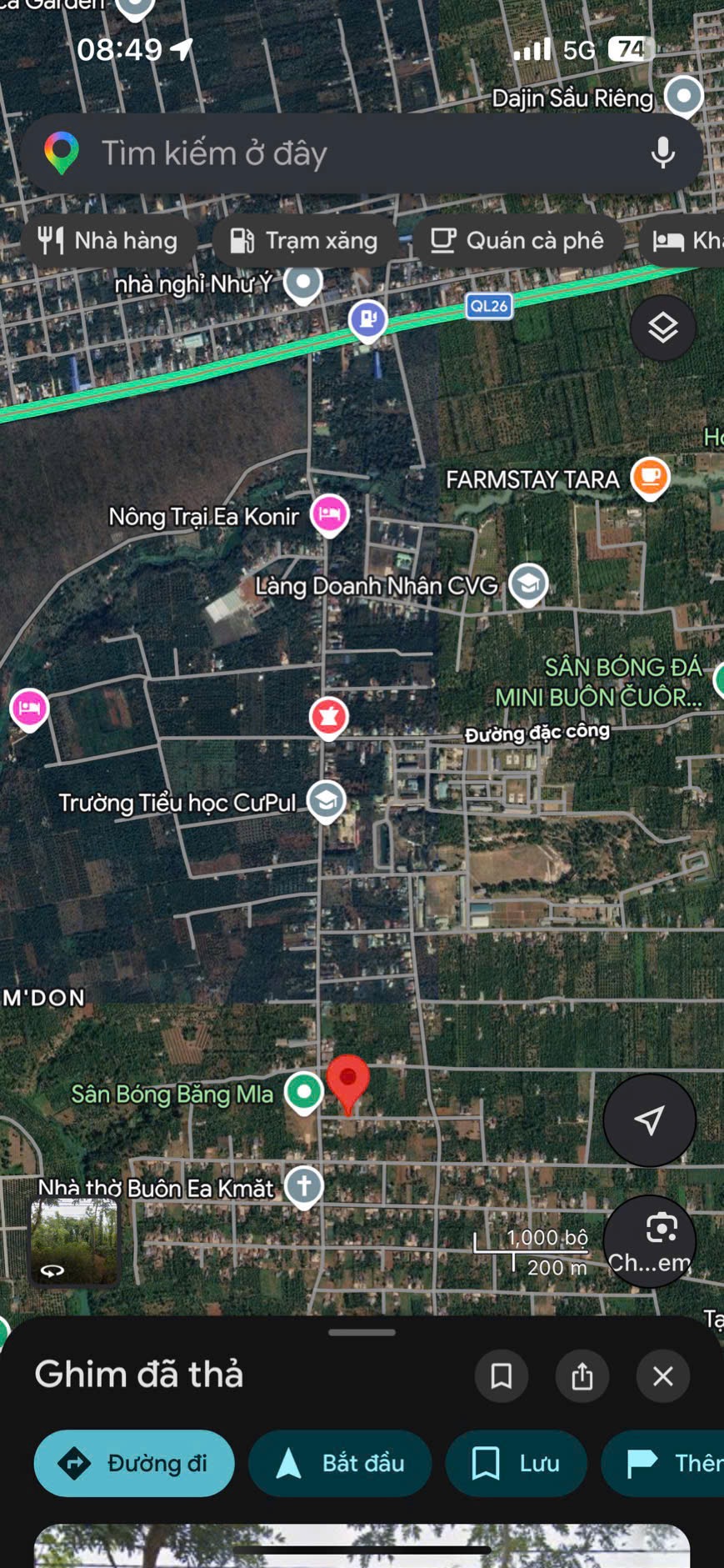
Task: Tap the Nhà thờ Buôn Ea Kmăt marker
Action: tap(303, 1186)
